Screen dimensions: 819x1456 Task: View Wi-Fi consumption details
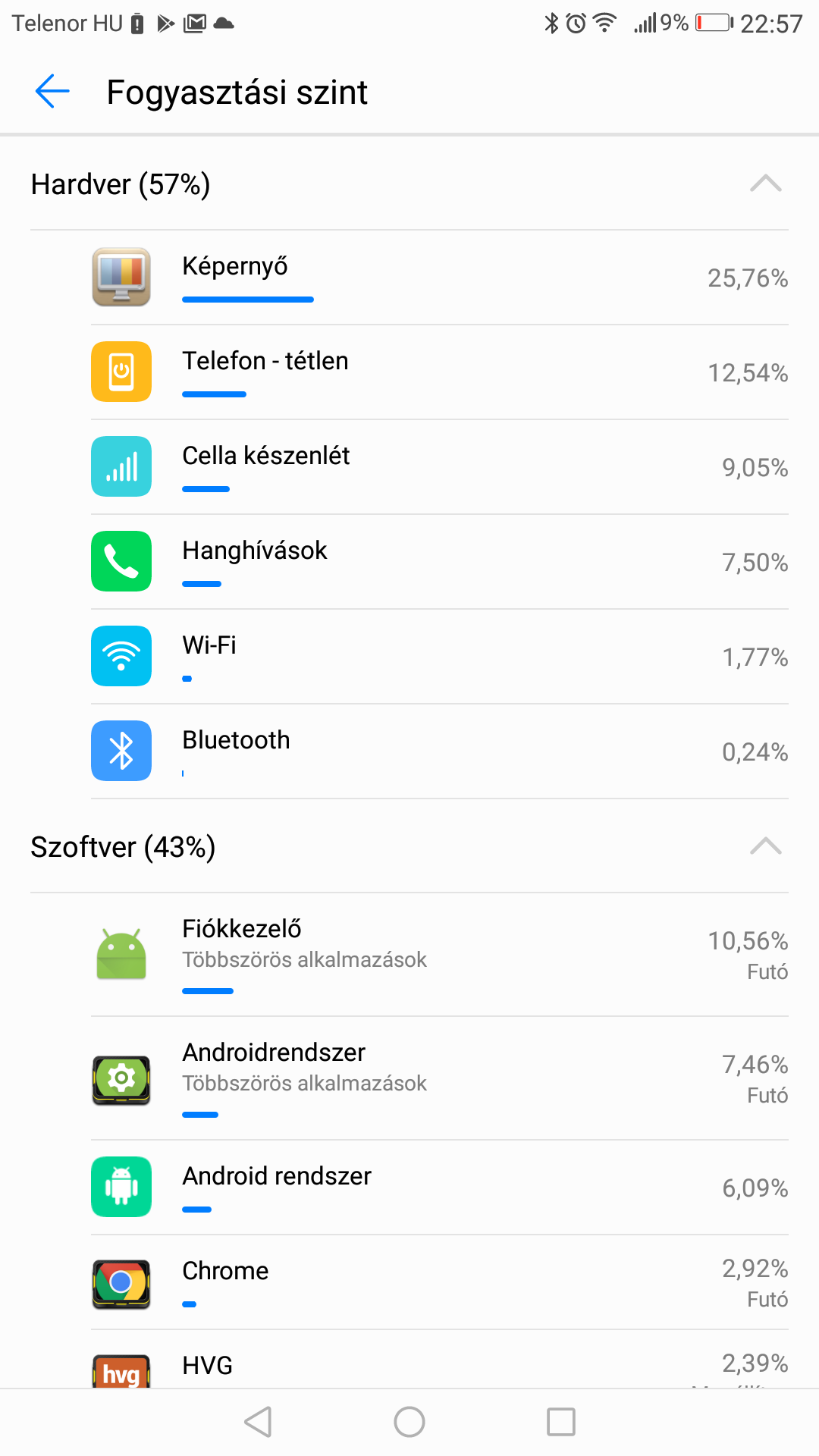point(440,657)
